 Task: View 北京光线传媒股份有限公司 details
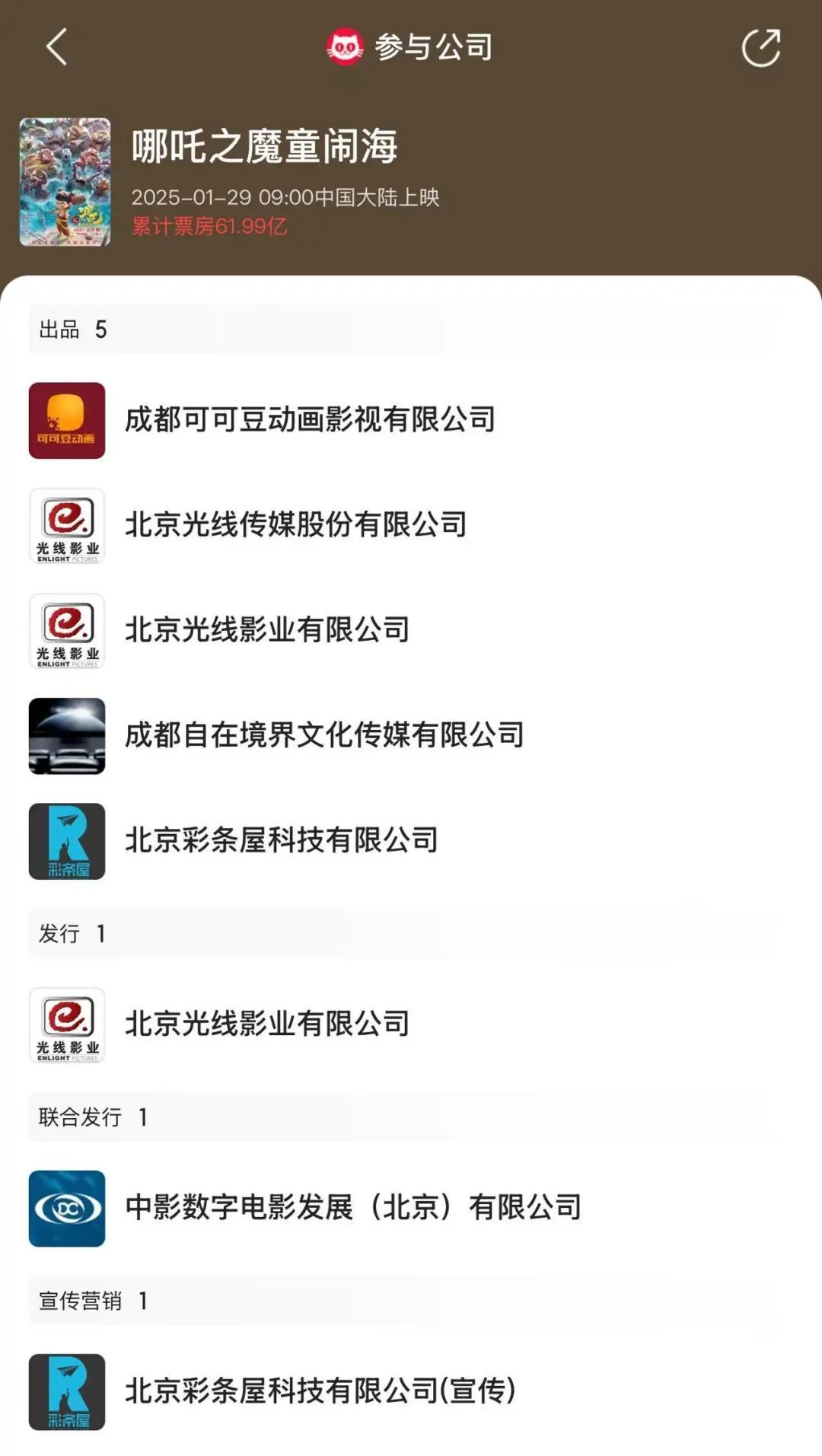[295, 524]
